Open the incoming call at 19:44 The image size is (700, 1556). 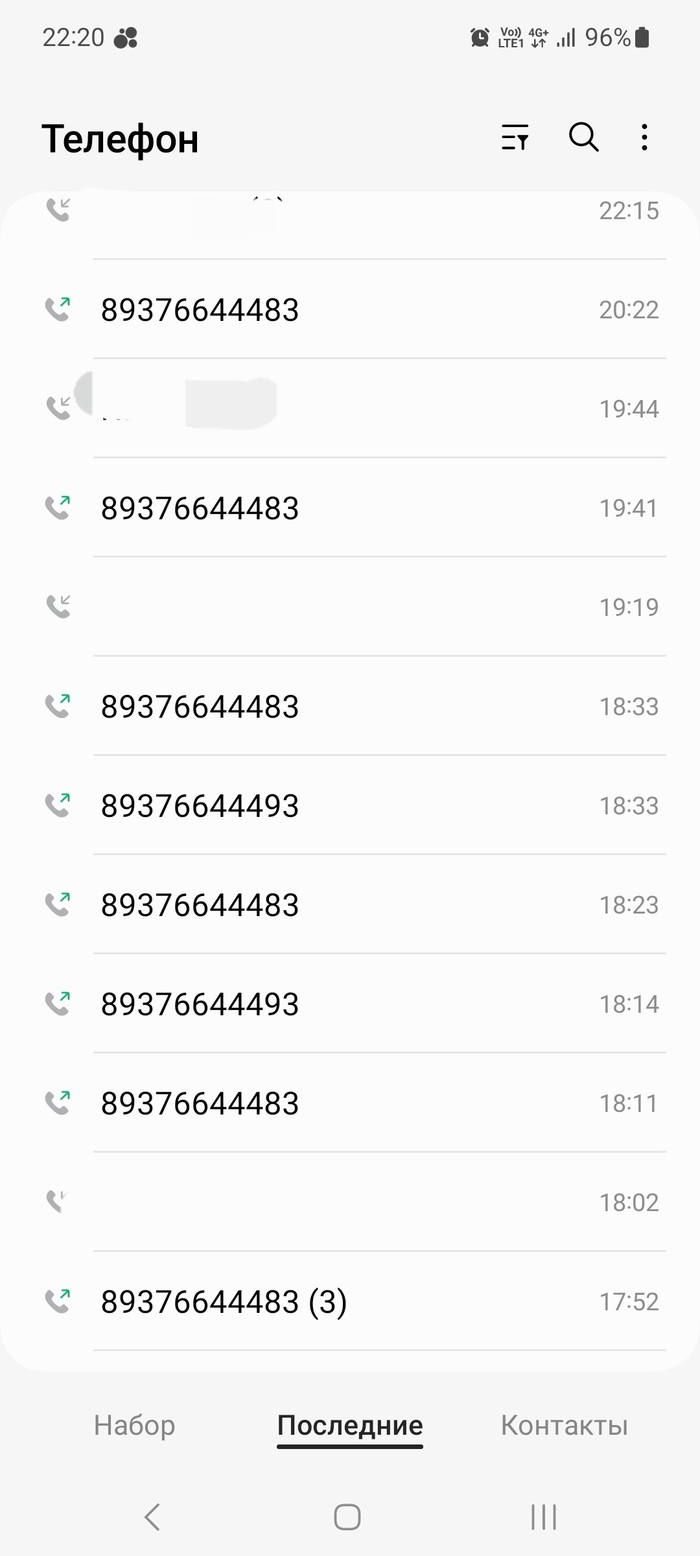pos(350,408)
